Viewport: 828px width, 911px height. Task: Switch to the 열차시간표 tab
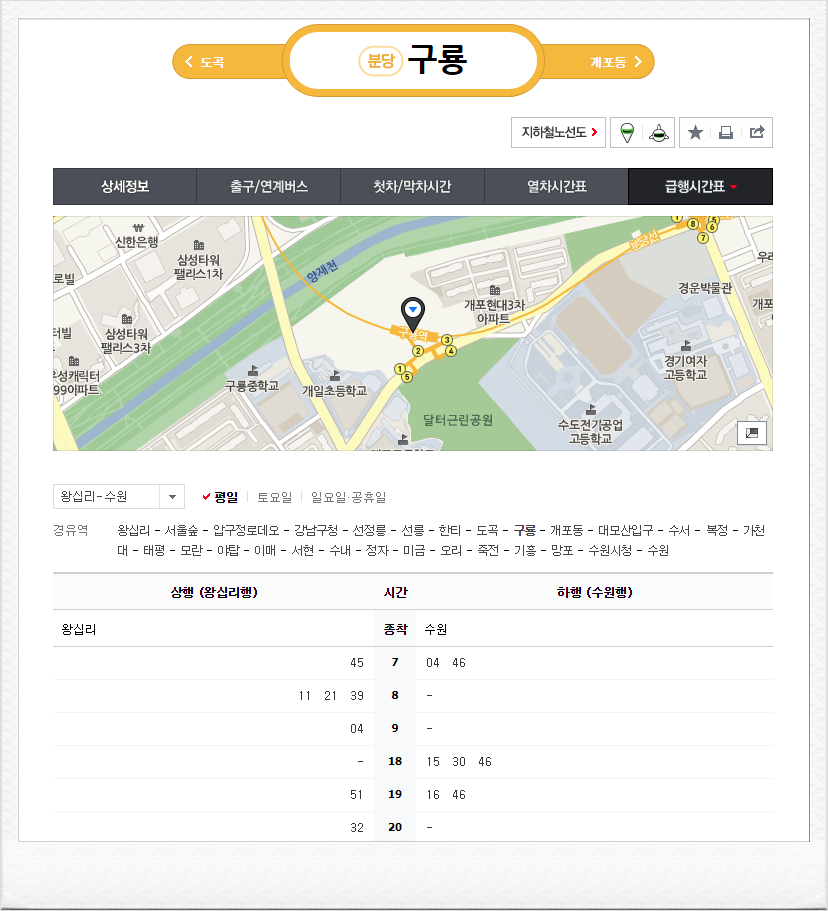pos(556,187)
